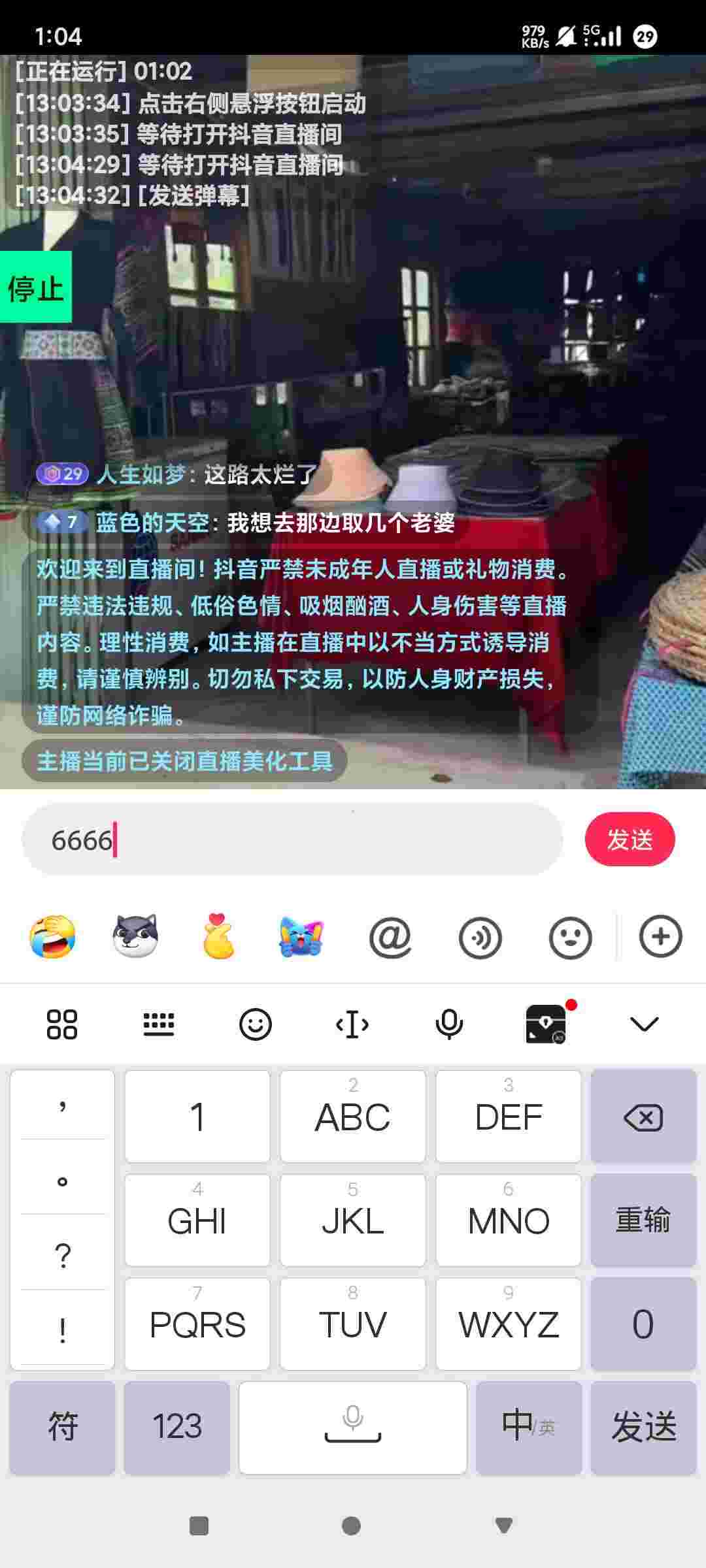Open keyboard cursor-move tool

click(352, 1024)
